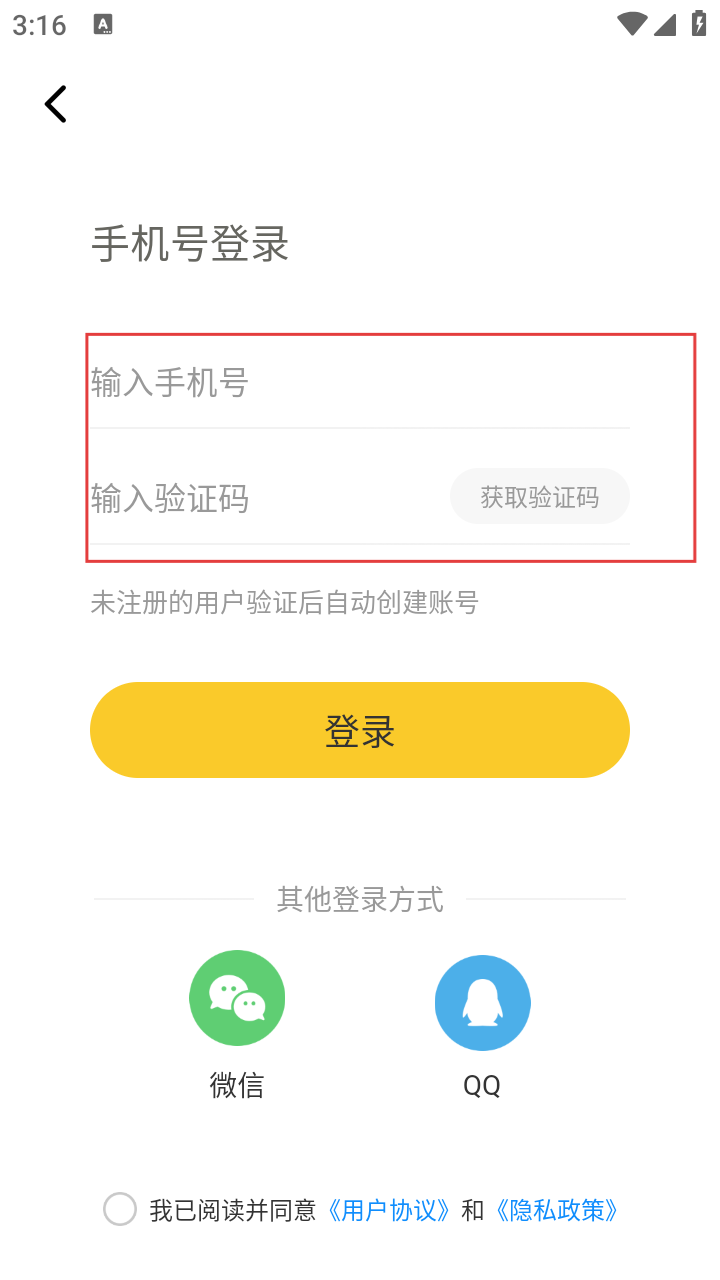Image resolution: width=720 pixels, height=1280 pixels.
Task: Focus the verification code field
Action: coord(260,498)
